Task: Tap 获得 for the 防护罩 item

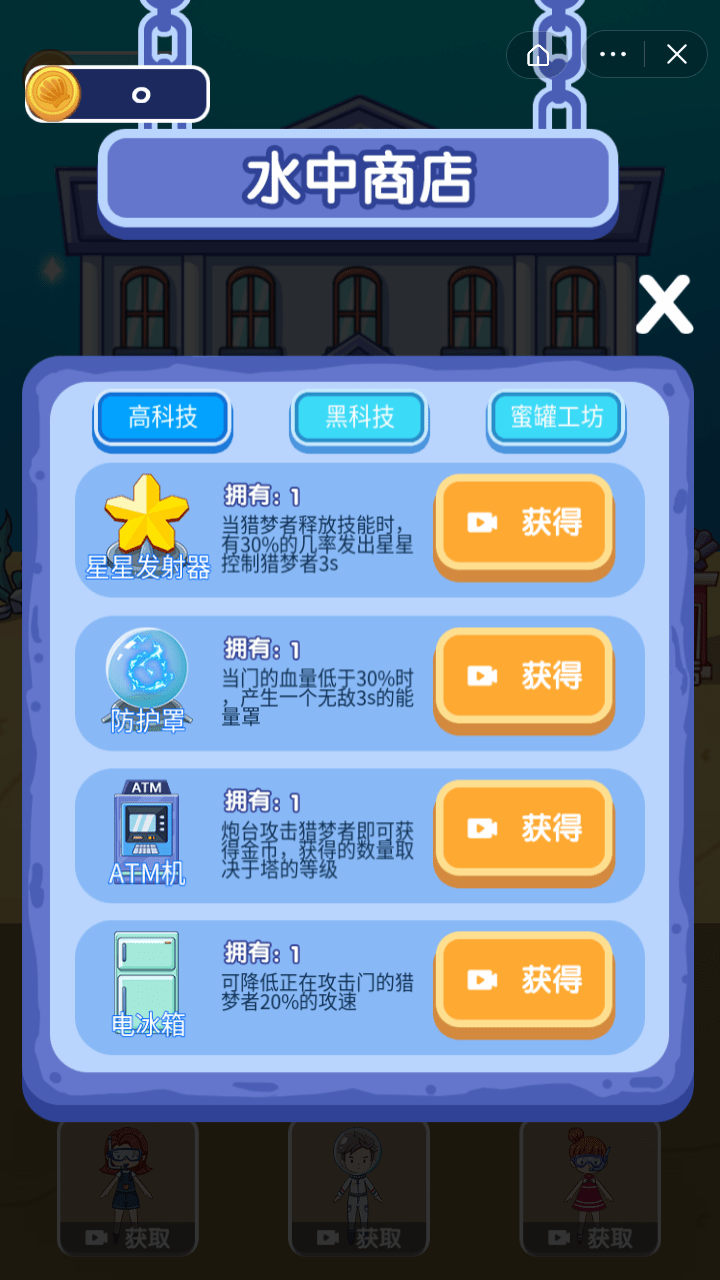Action: point(524,677)
